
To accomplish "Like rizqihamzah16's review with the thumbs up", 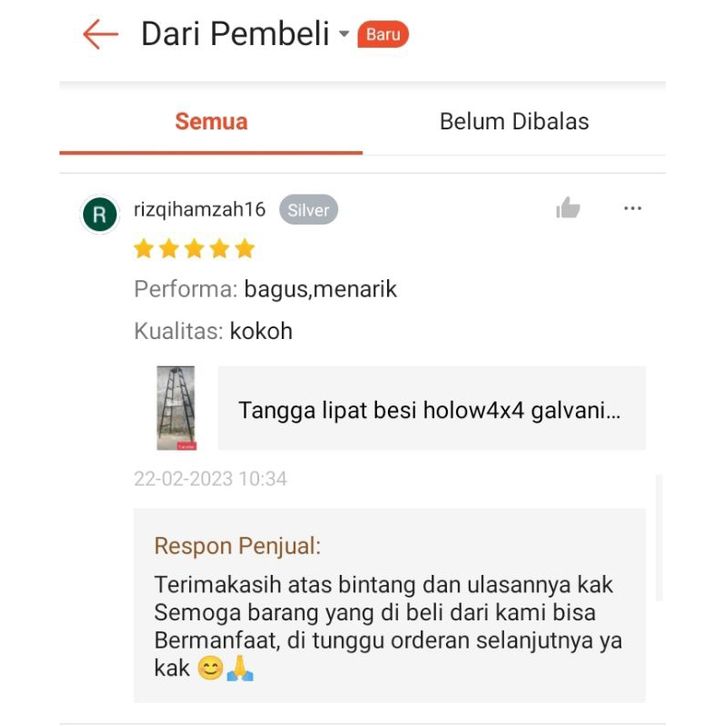I will pyautogui.click(x=568, y=208).
